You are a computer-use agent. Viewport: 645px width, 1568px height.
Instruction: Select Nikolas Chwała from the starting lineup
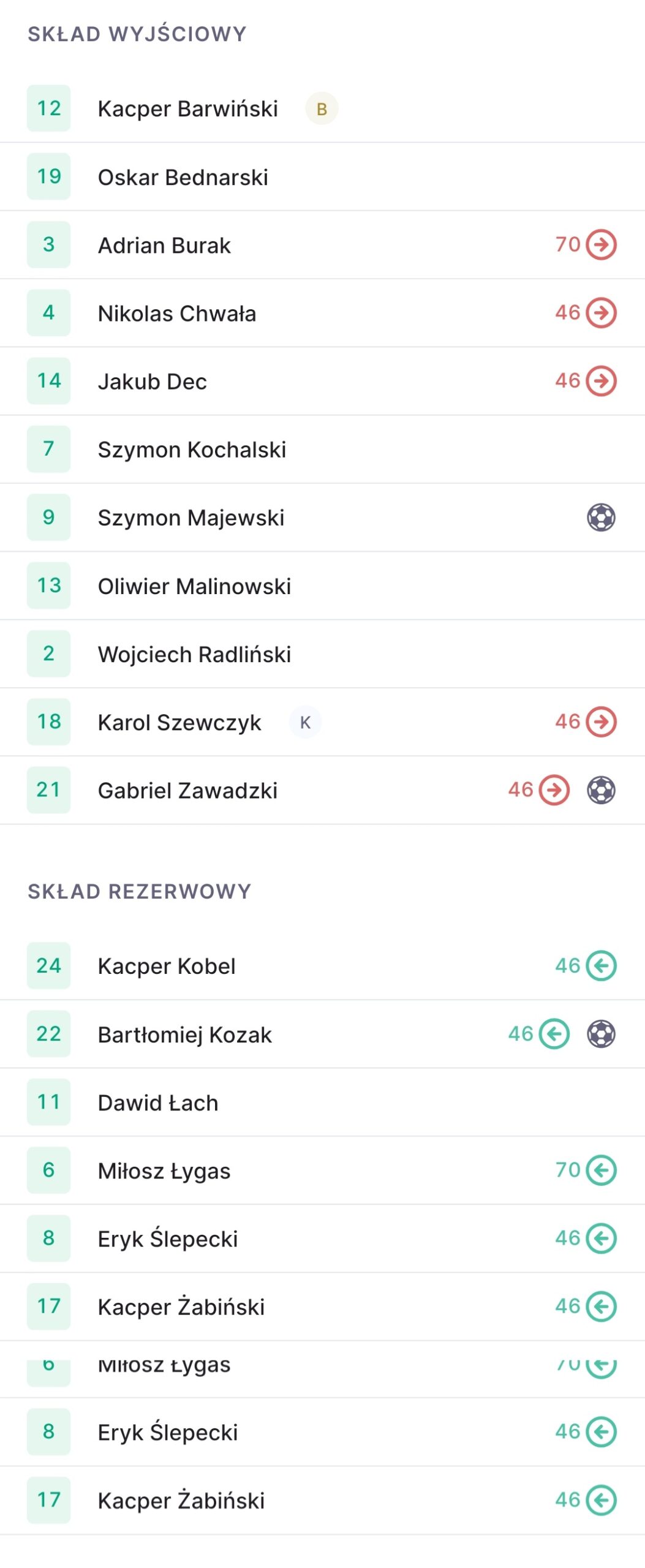[177, 313]
